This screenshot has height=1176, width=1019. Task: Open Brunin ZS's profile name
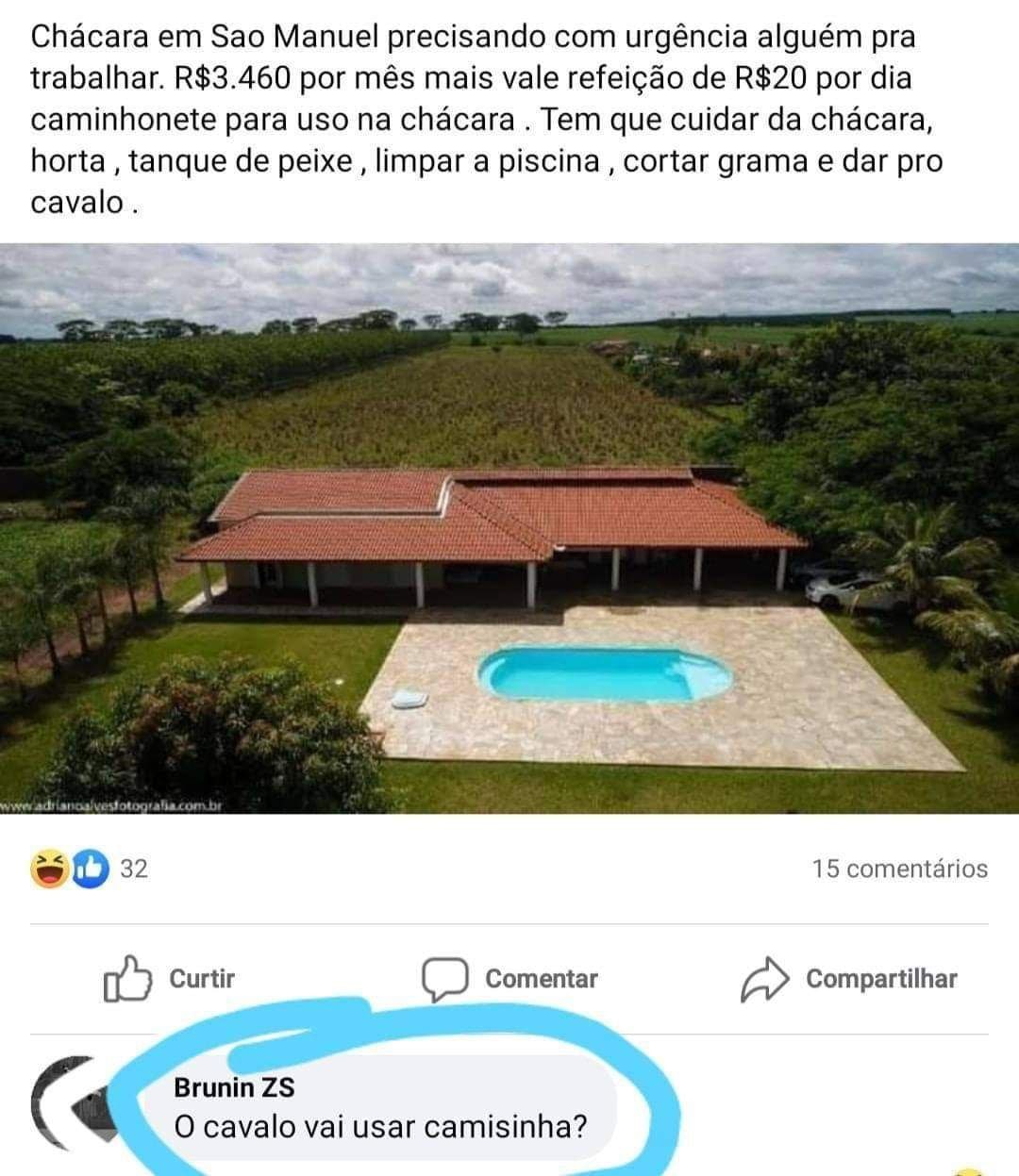[234, 1087]
